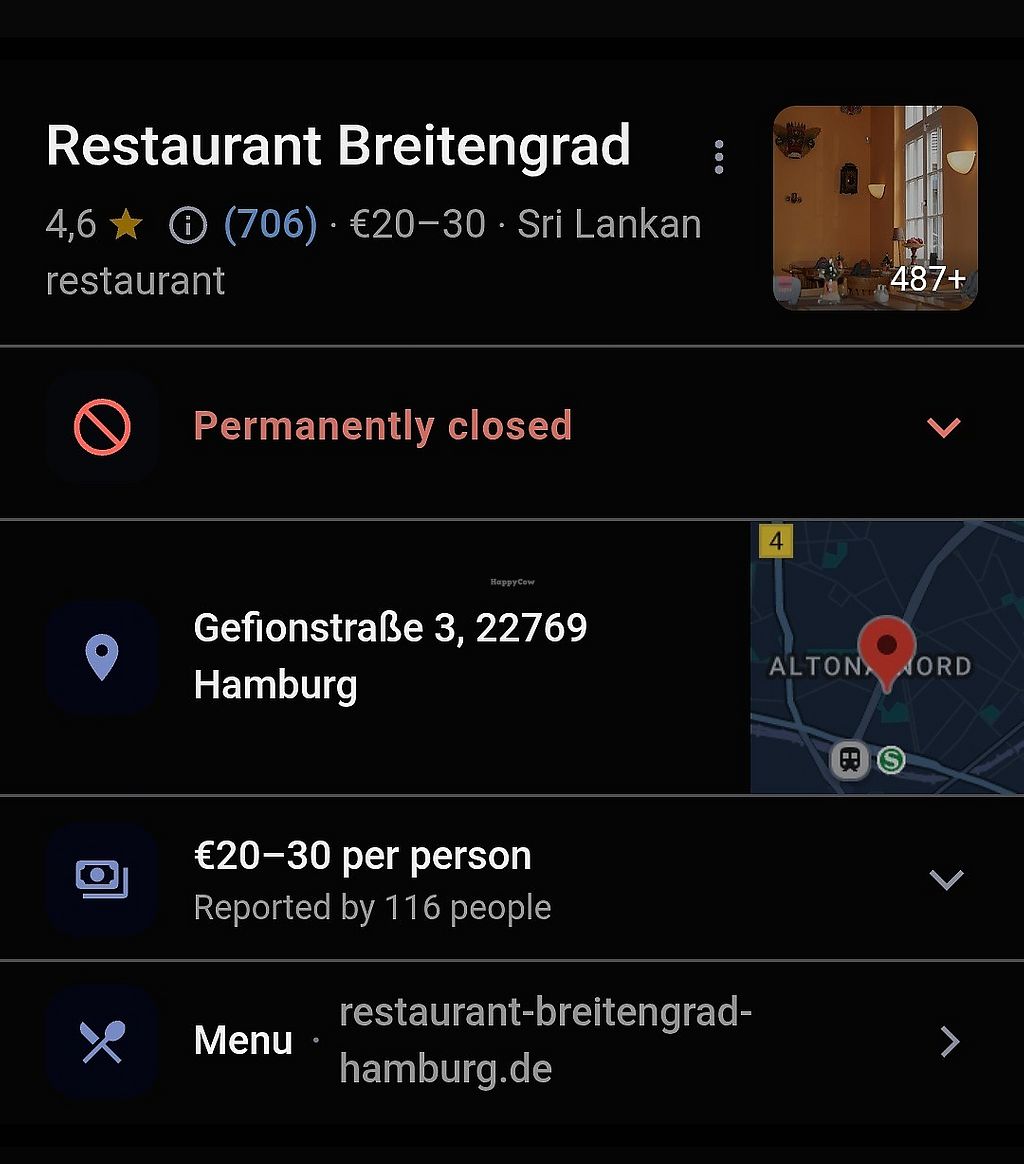
Task: Open the restaurant photo gallery thumbnail
Action: point(875,208)
